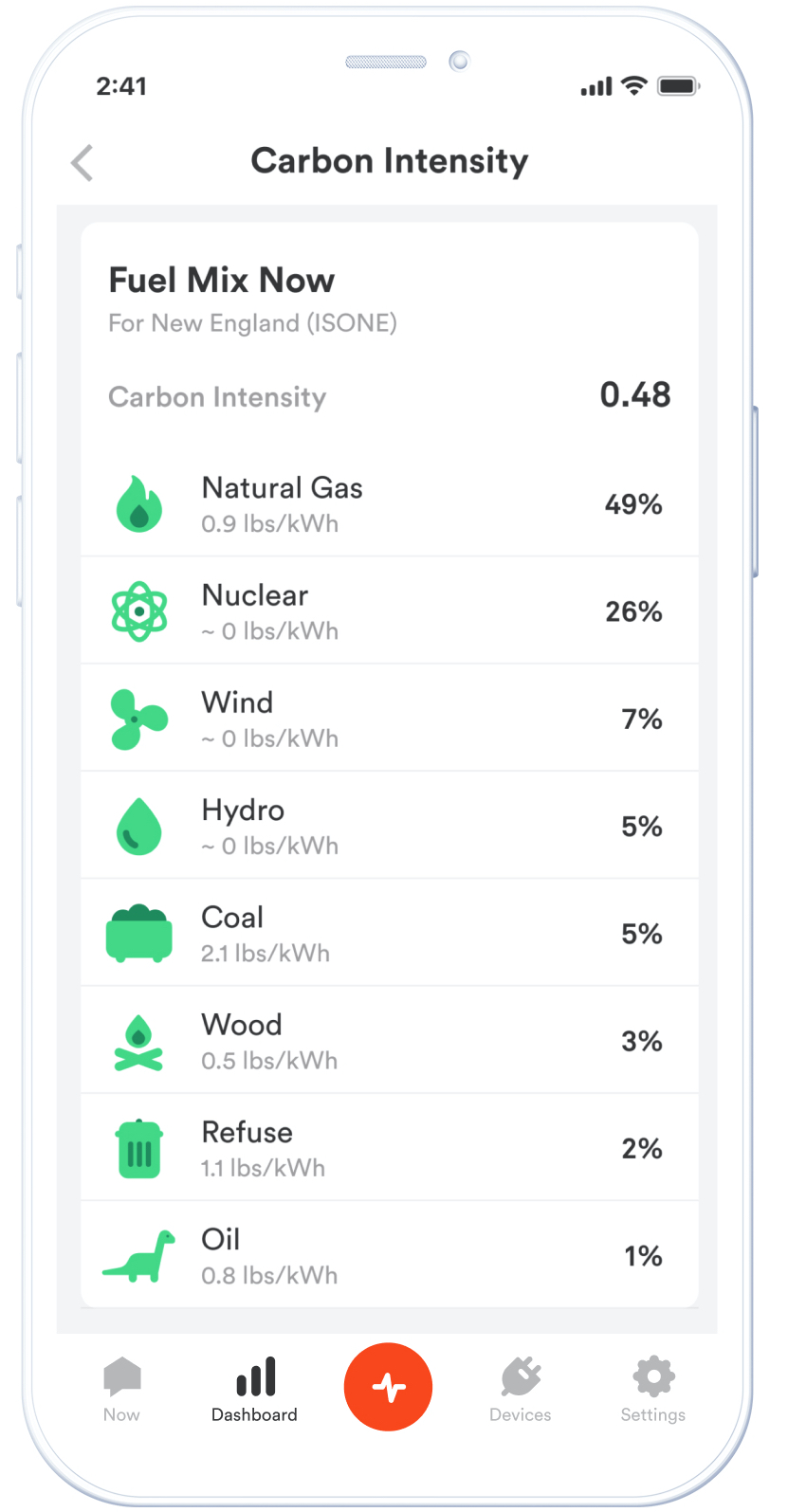Tap the Coal cart icon
The image size is (788, 1512).
click(138, 932)
